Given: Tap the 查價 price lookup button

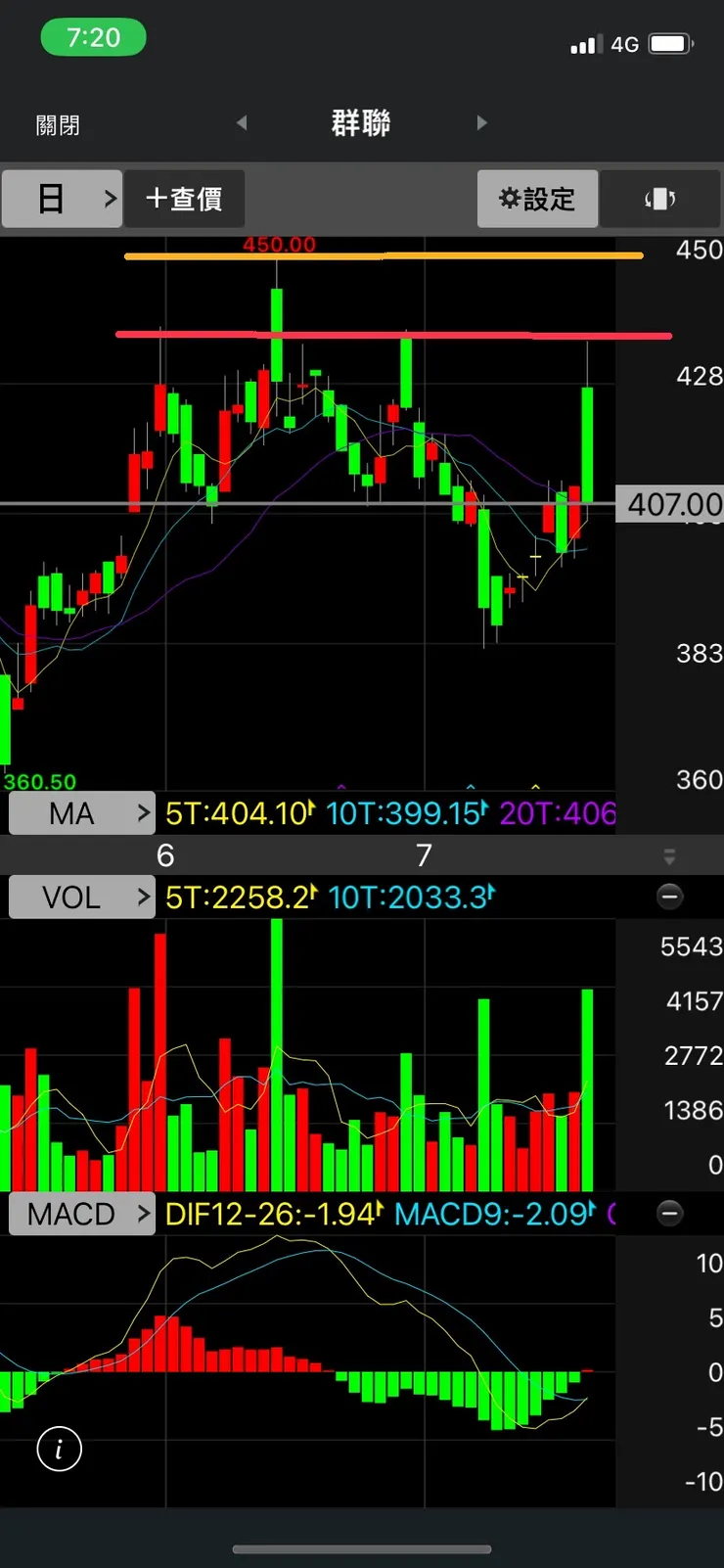Looking at the screenshot, I should [x=184, y=199].
